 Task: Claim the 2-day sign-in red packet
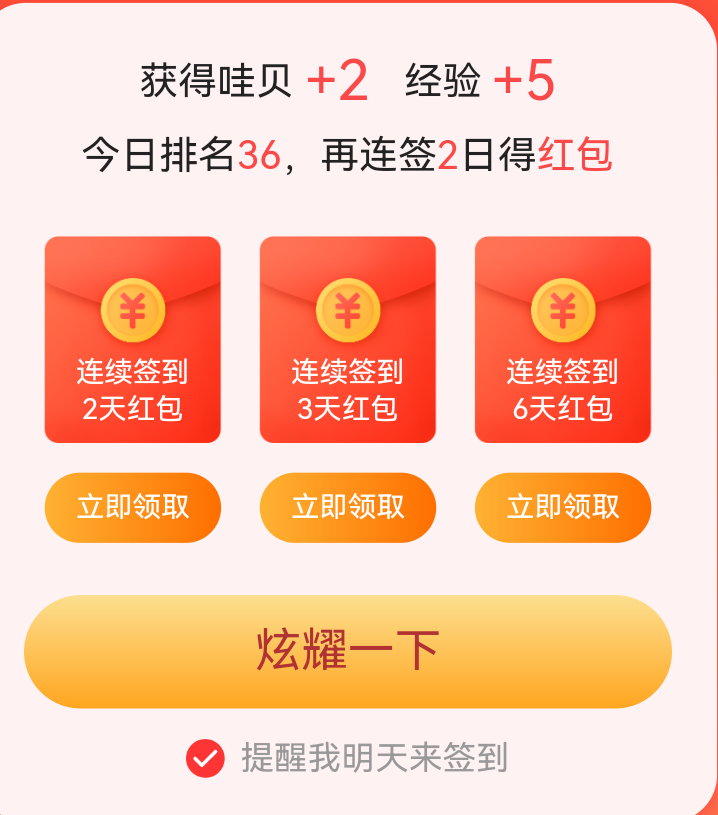(x=132, y=507)
